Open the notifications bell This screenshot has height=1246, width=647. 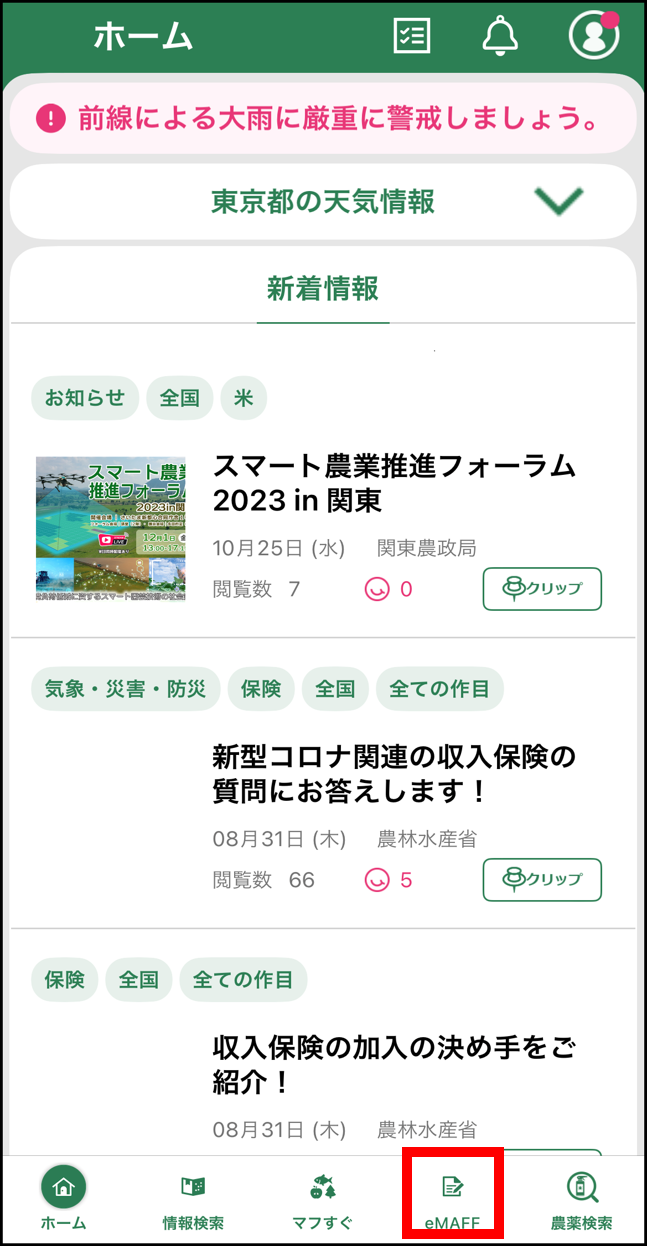click(x=500, y=36)
